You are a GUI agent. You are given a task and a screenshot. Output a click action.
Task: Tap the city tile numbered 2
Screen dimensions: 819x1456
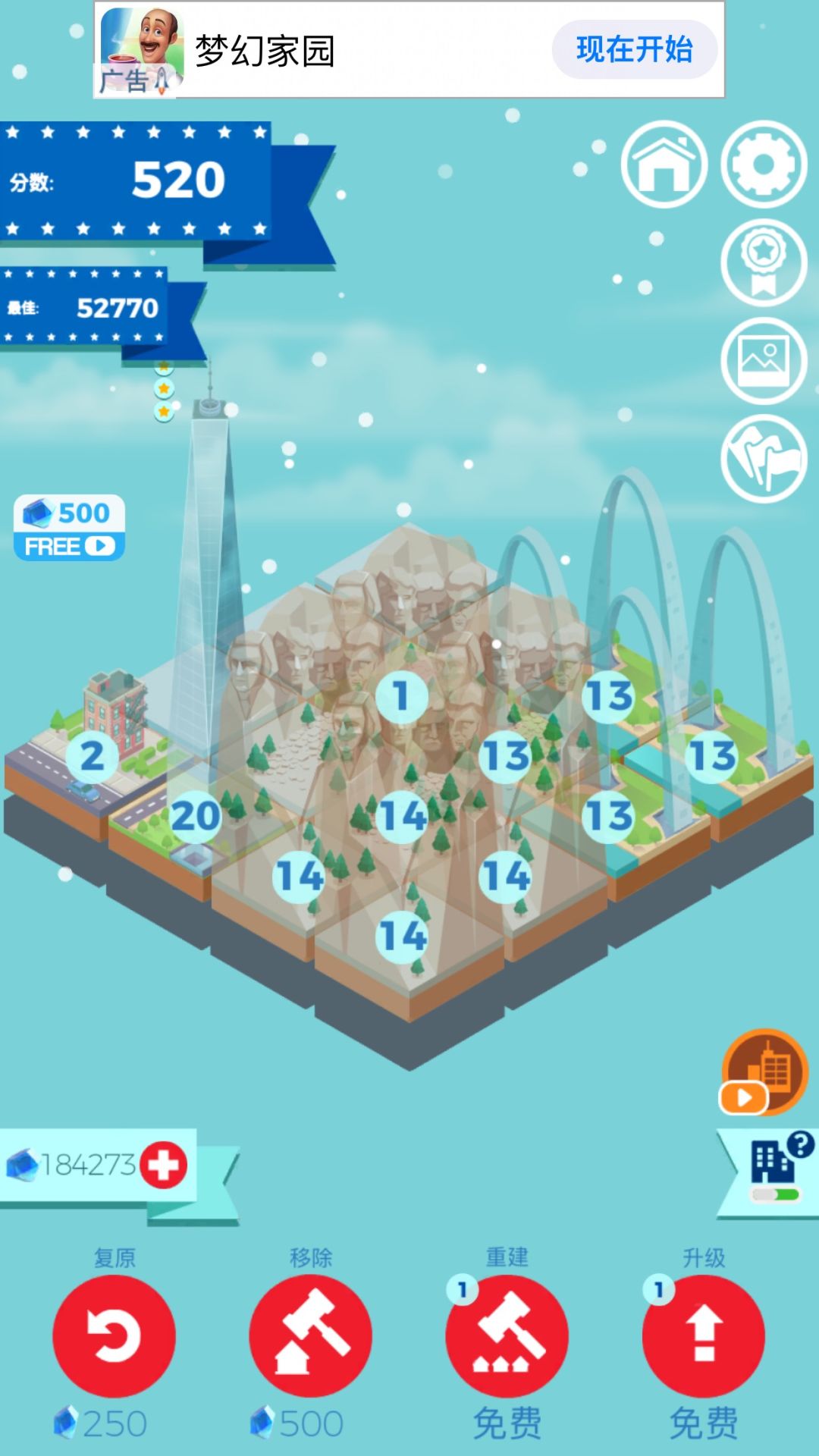93,756
